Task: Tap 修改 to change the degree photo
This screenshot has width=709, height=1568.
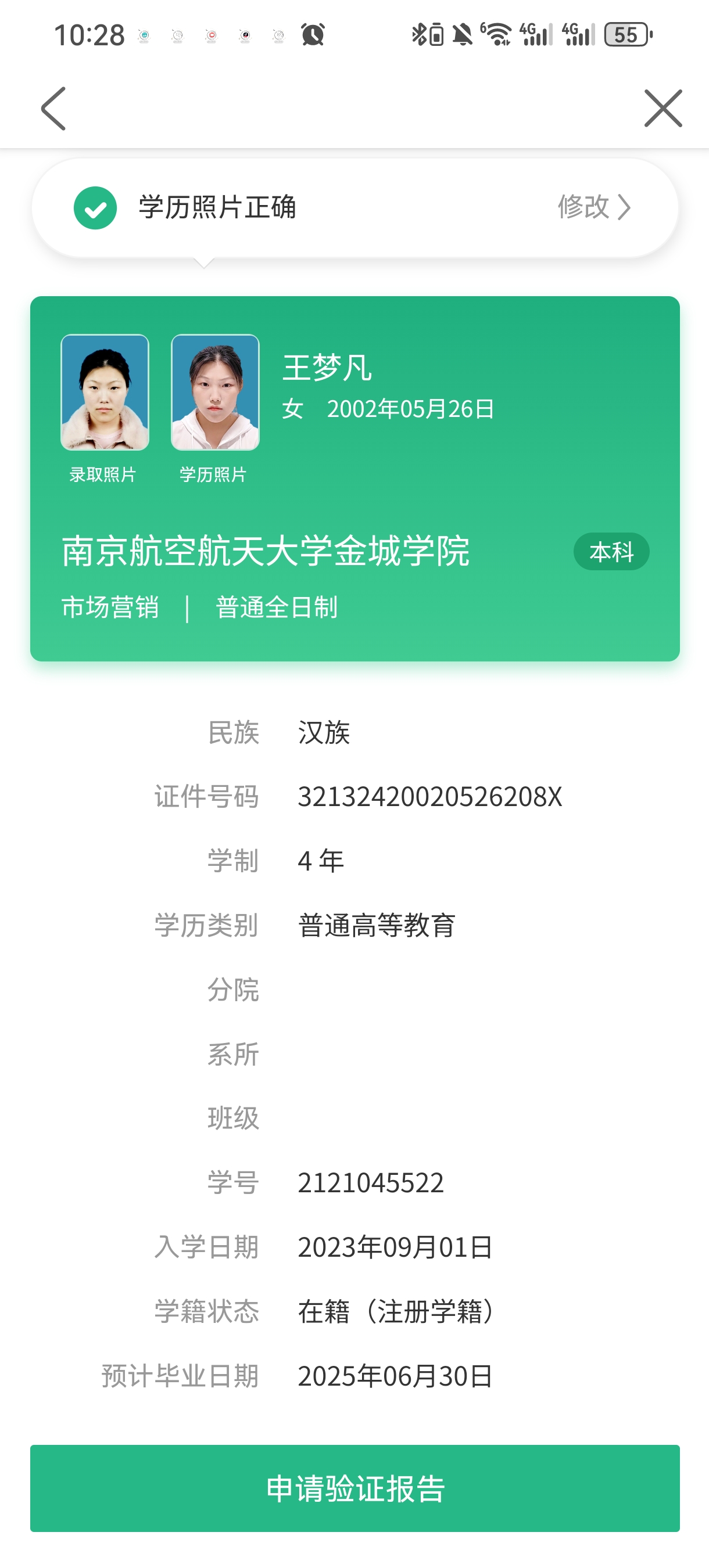Action: point(594,207)
